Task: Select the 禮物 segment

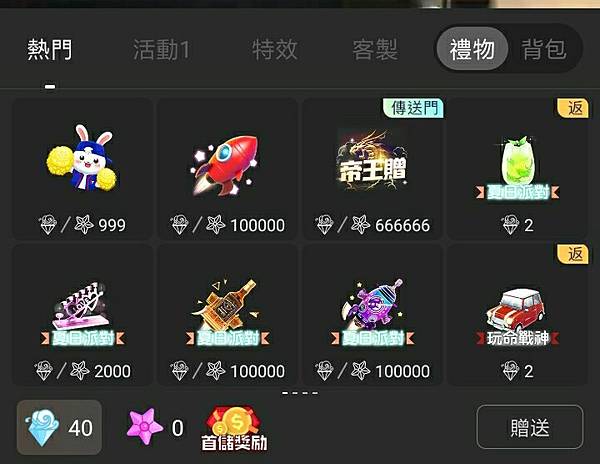Action: 472,49
